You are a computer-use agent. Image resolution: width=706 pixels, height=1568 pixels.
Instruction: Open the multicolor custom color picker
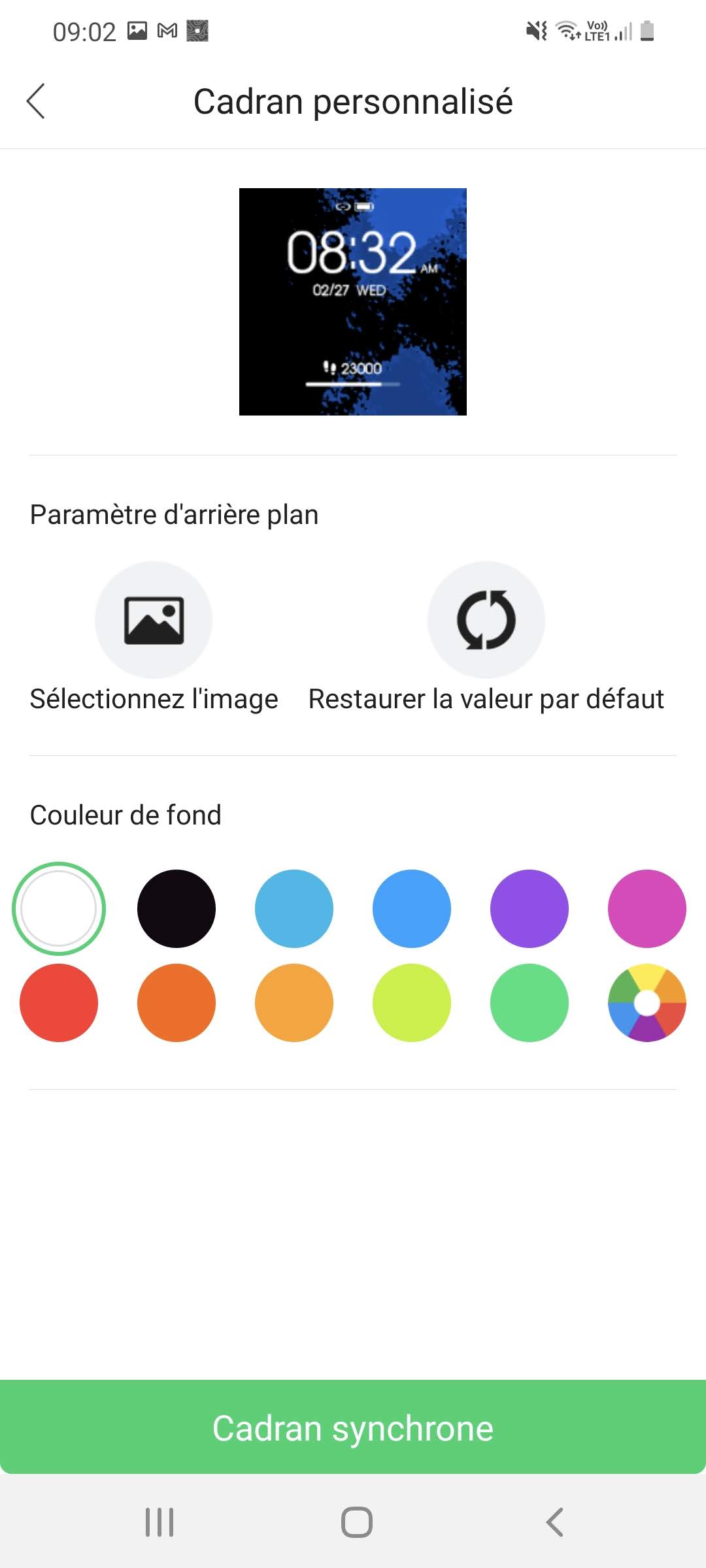tap(647, 1002)
